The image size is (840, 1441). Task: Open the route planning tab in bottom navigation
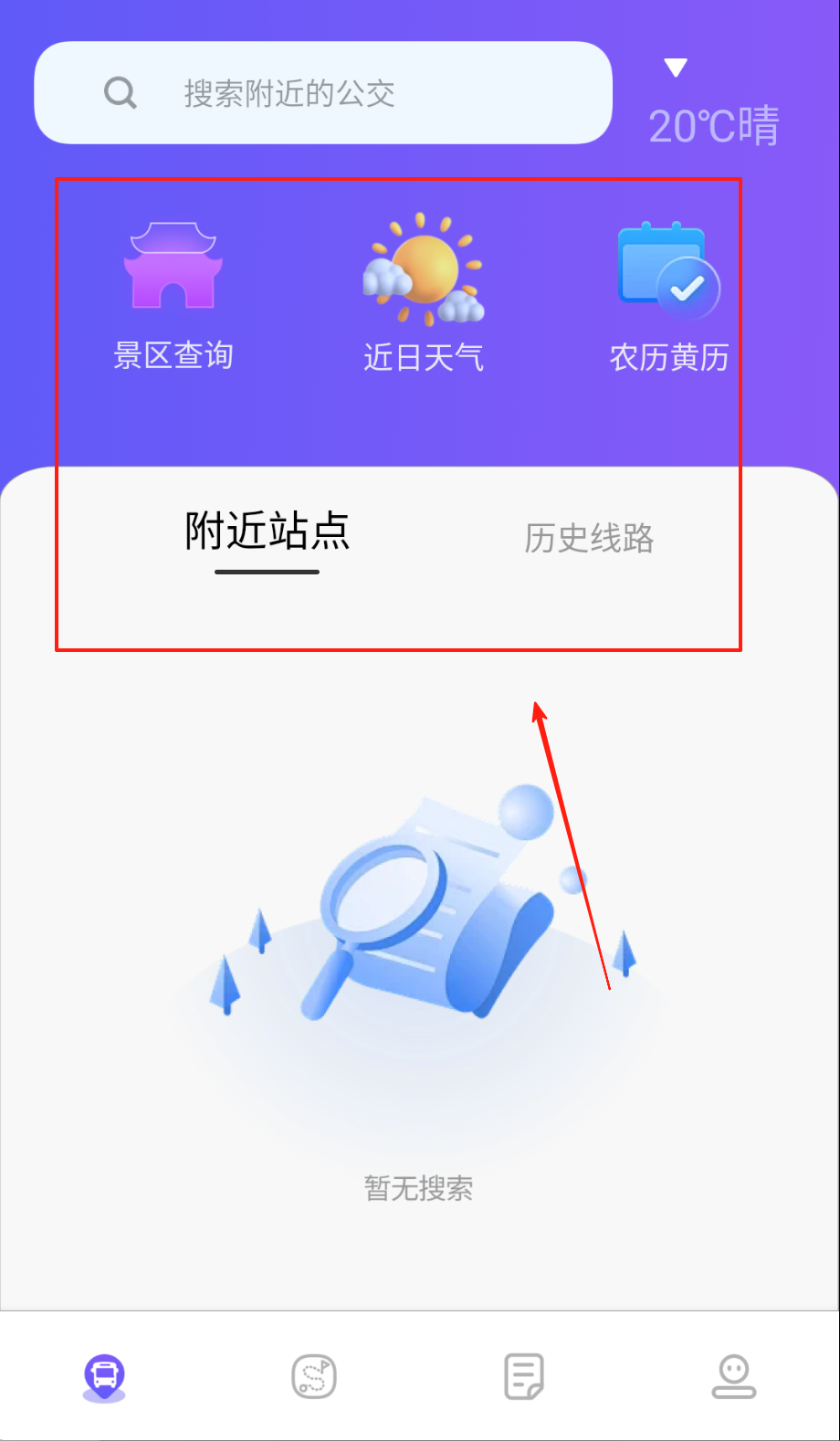click(314, 1377)
